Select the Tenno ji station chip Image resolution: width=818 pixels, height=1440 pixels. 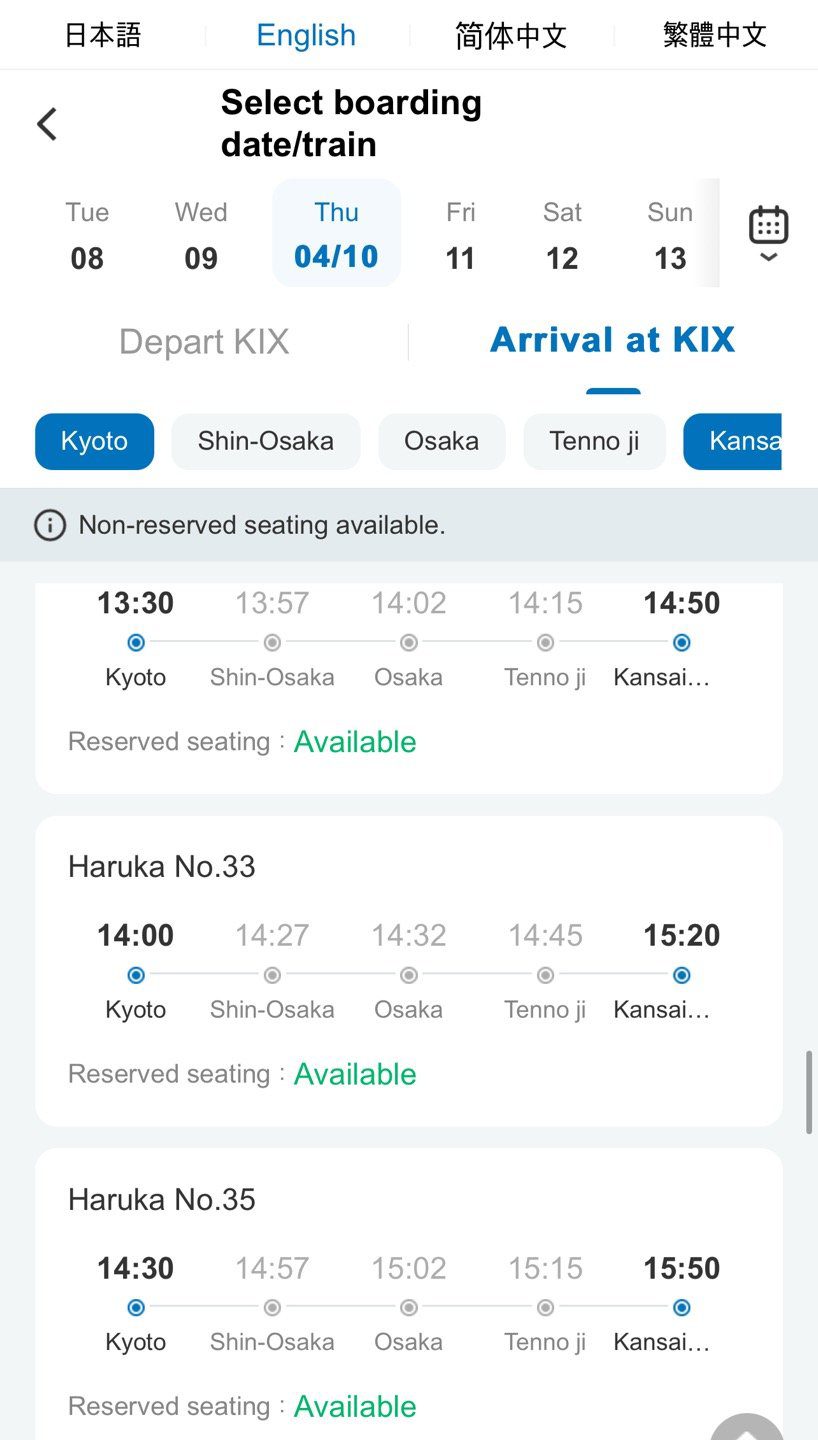click(x=594, y=441)
